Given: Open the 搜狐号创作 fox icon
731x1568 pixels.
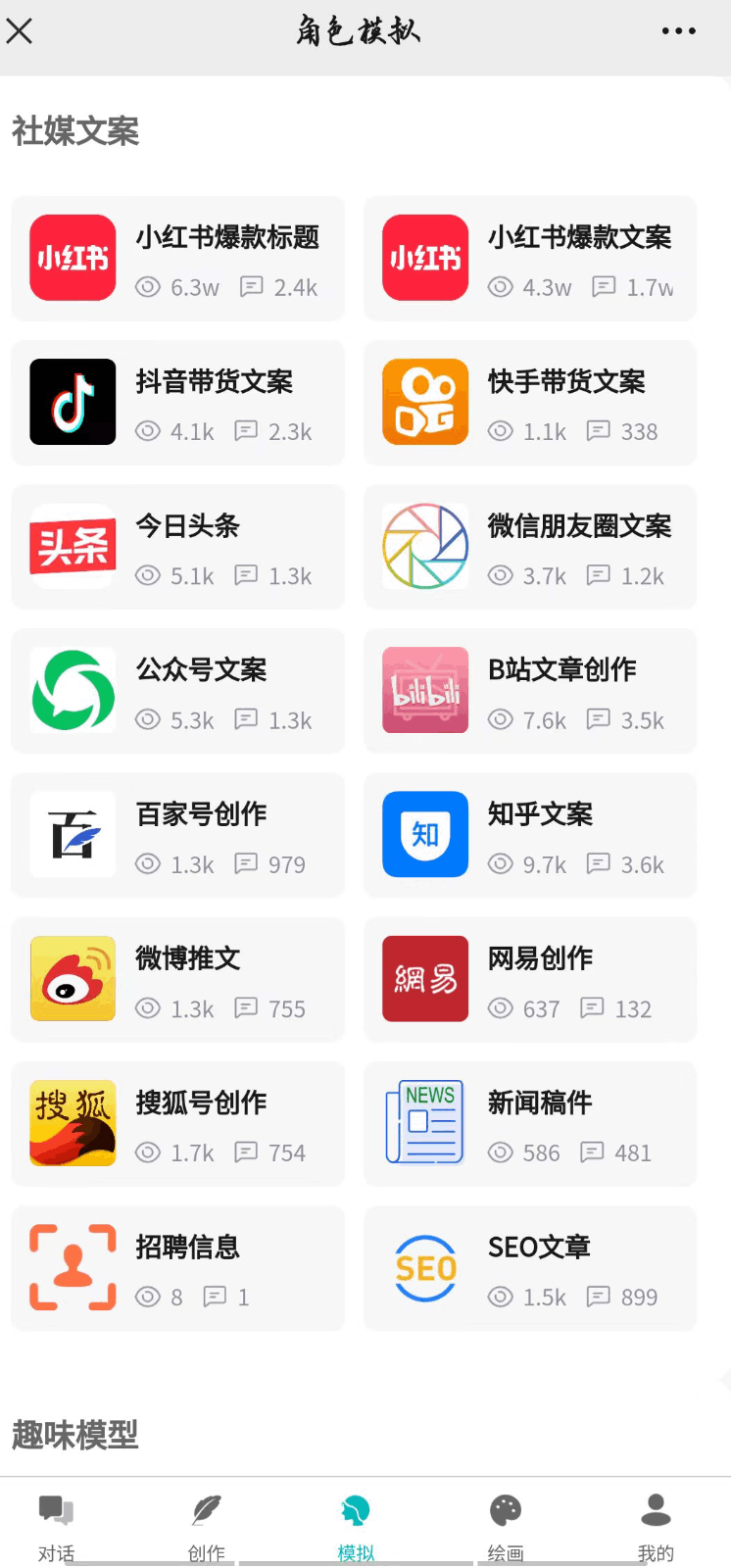Looking at the screenshot, I should pyautogui.click(x=73, y=1122).
